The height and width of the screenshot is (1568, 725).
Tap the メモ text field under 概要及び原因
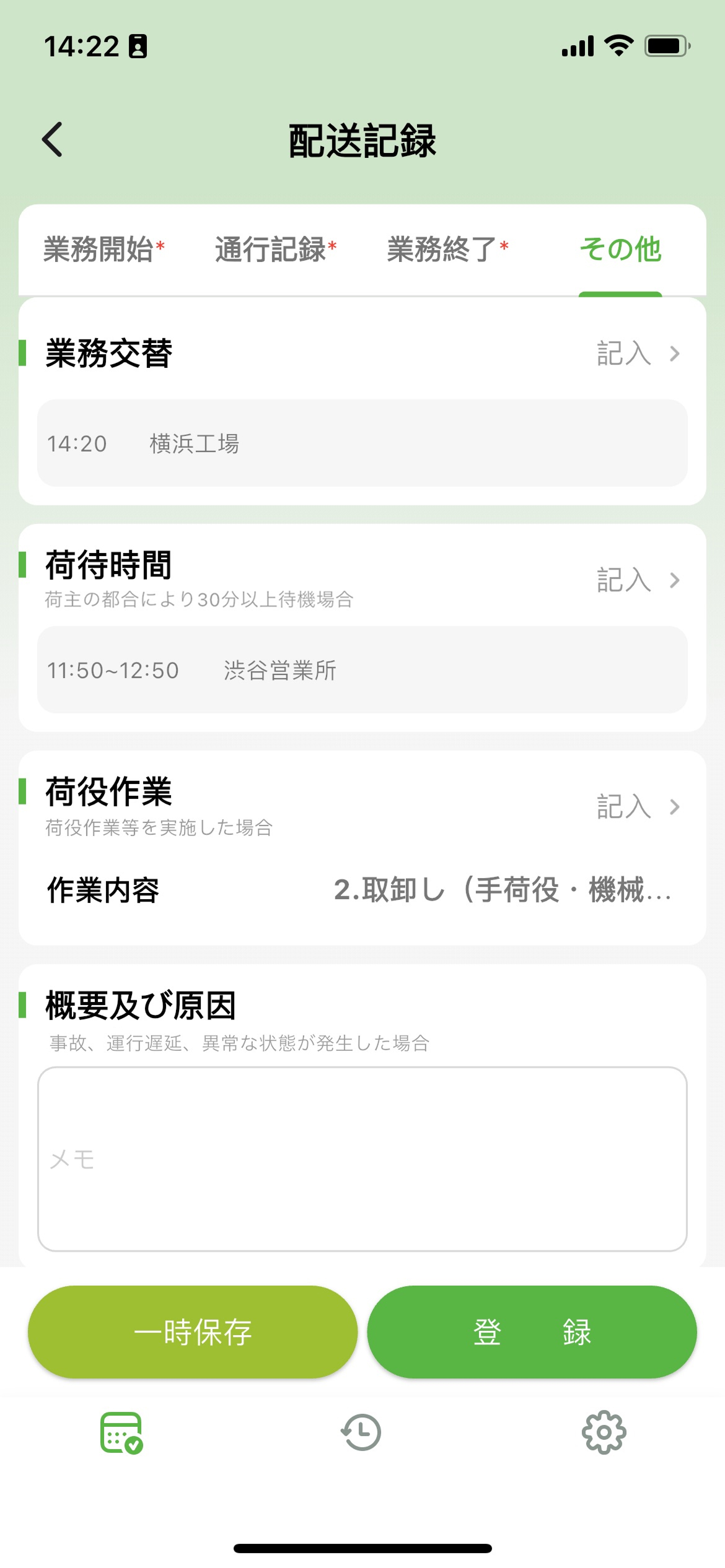click(x=362, y=1158)
